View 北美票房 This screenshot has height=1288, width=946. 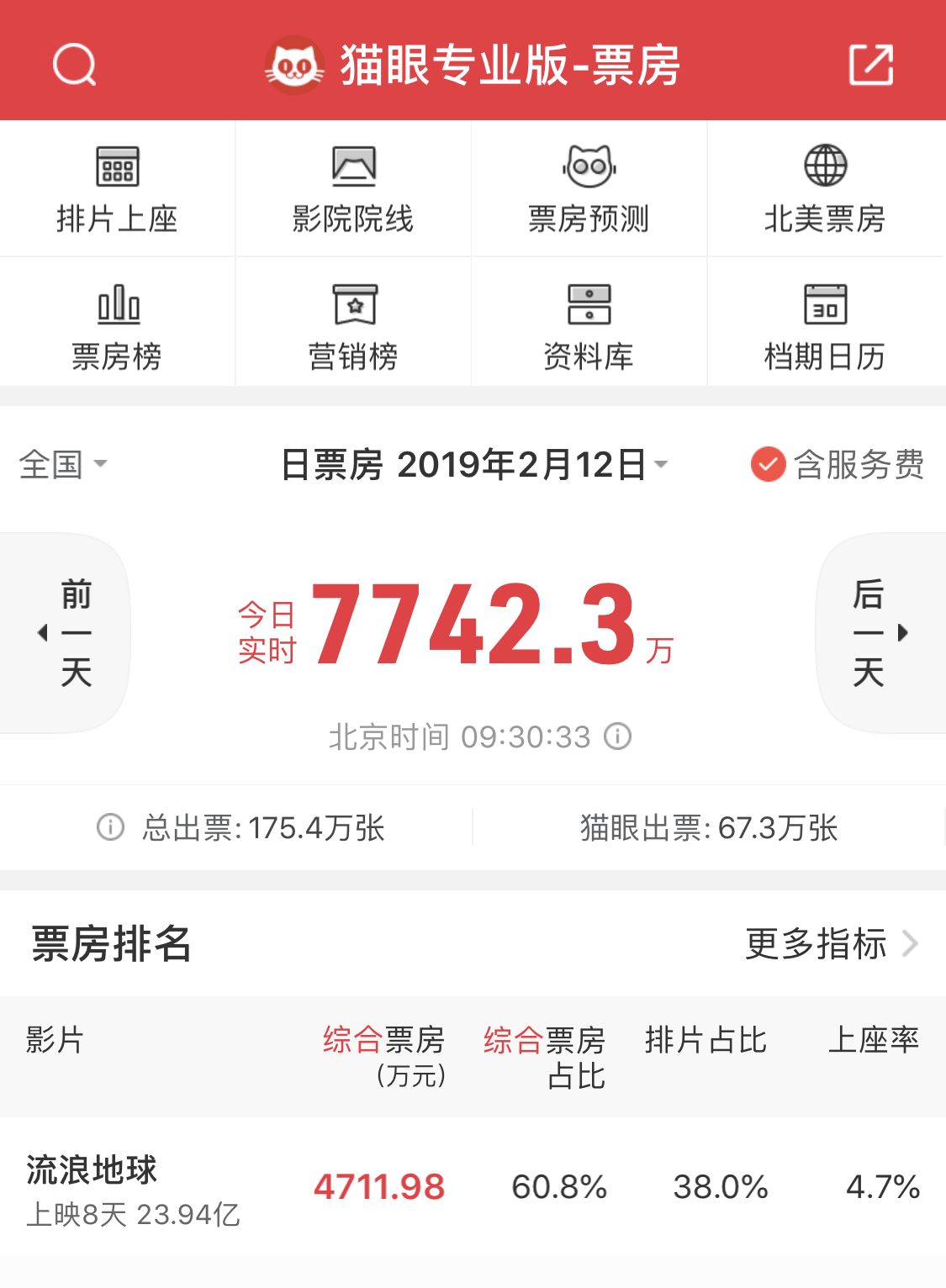coord(825,190)
